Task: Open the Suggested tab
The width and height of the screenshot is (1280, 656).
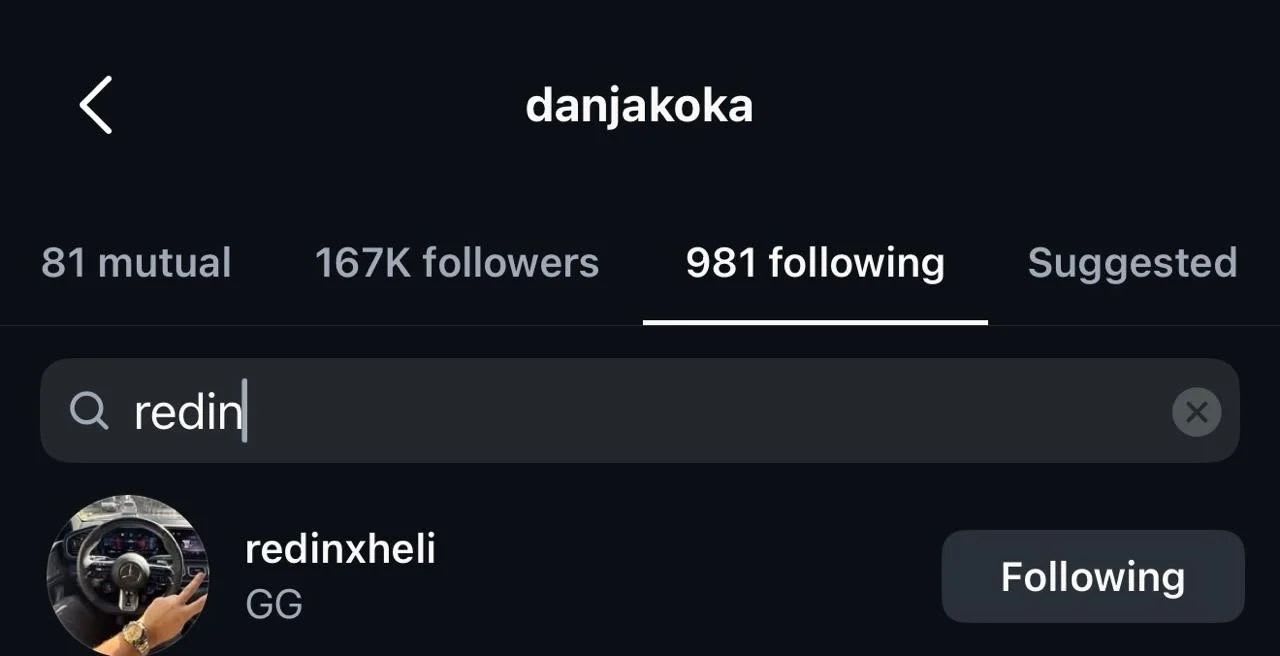Action: 1132,263
